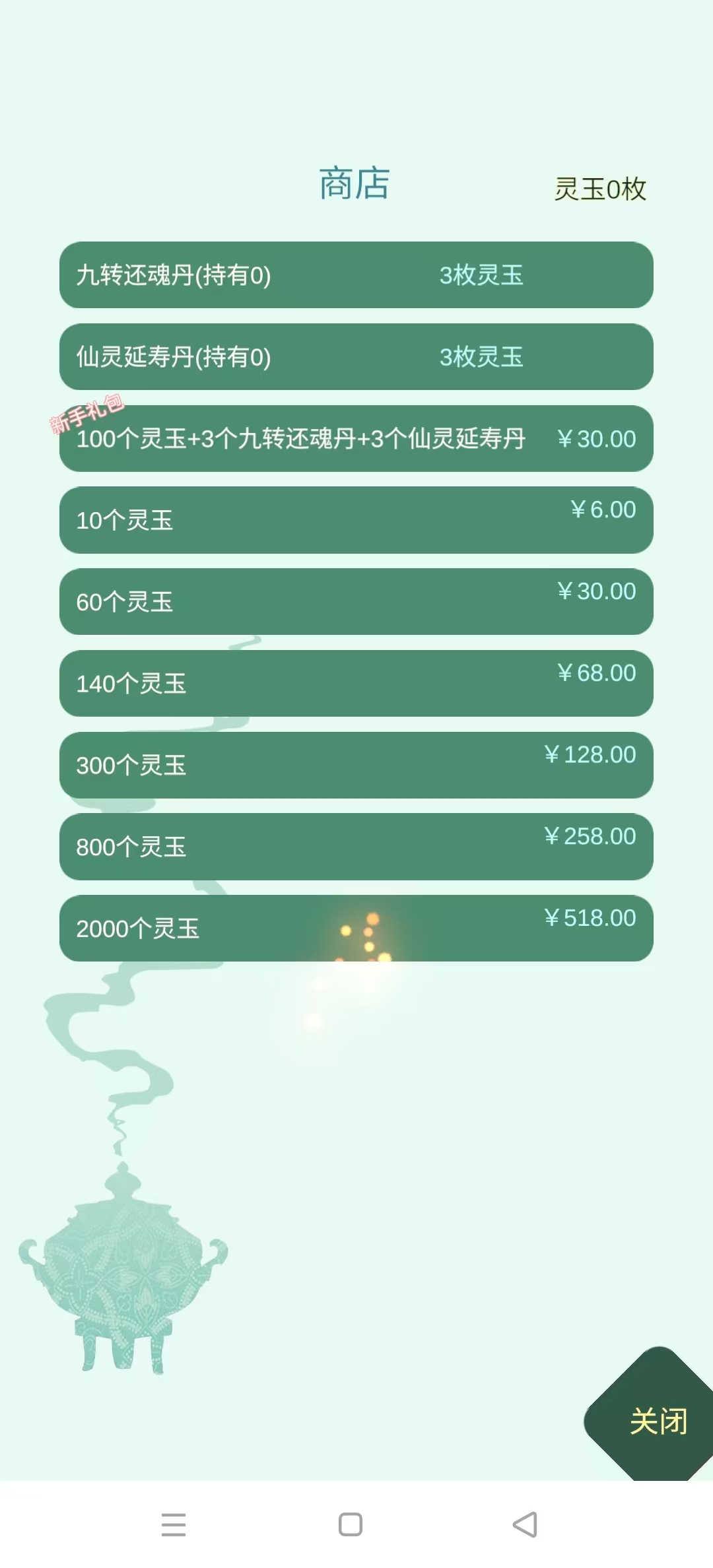Open the recent apps menu
Screen dimensions: 713x1568
click(x=174, y=1524)
